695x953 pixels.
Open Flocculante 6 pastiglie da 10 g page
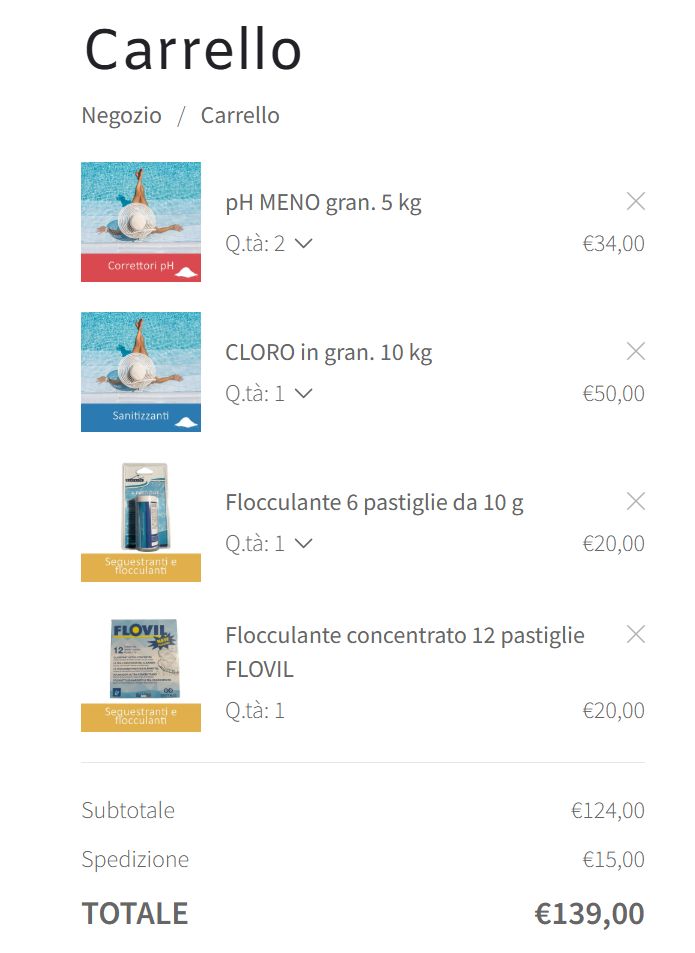(x=374, y=503)
